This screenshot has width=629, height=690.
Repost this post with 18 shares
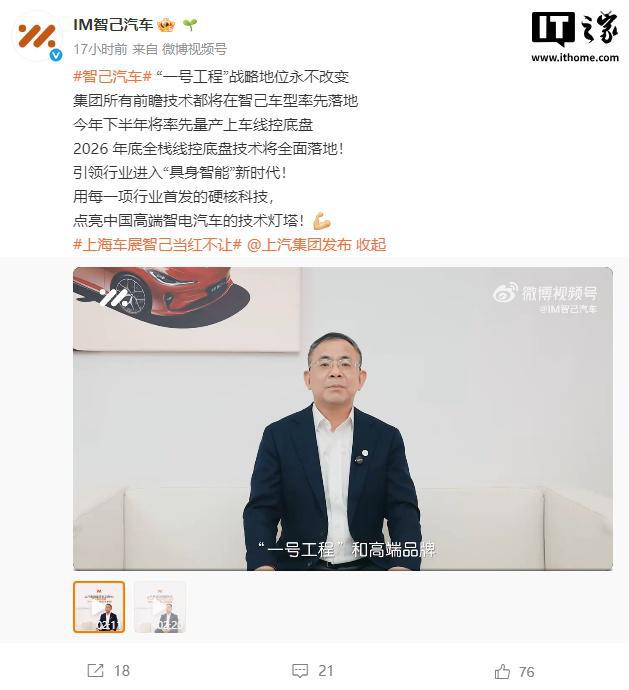point(108,671)
